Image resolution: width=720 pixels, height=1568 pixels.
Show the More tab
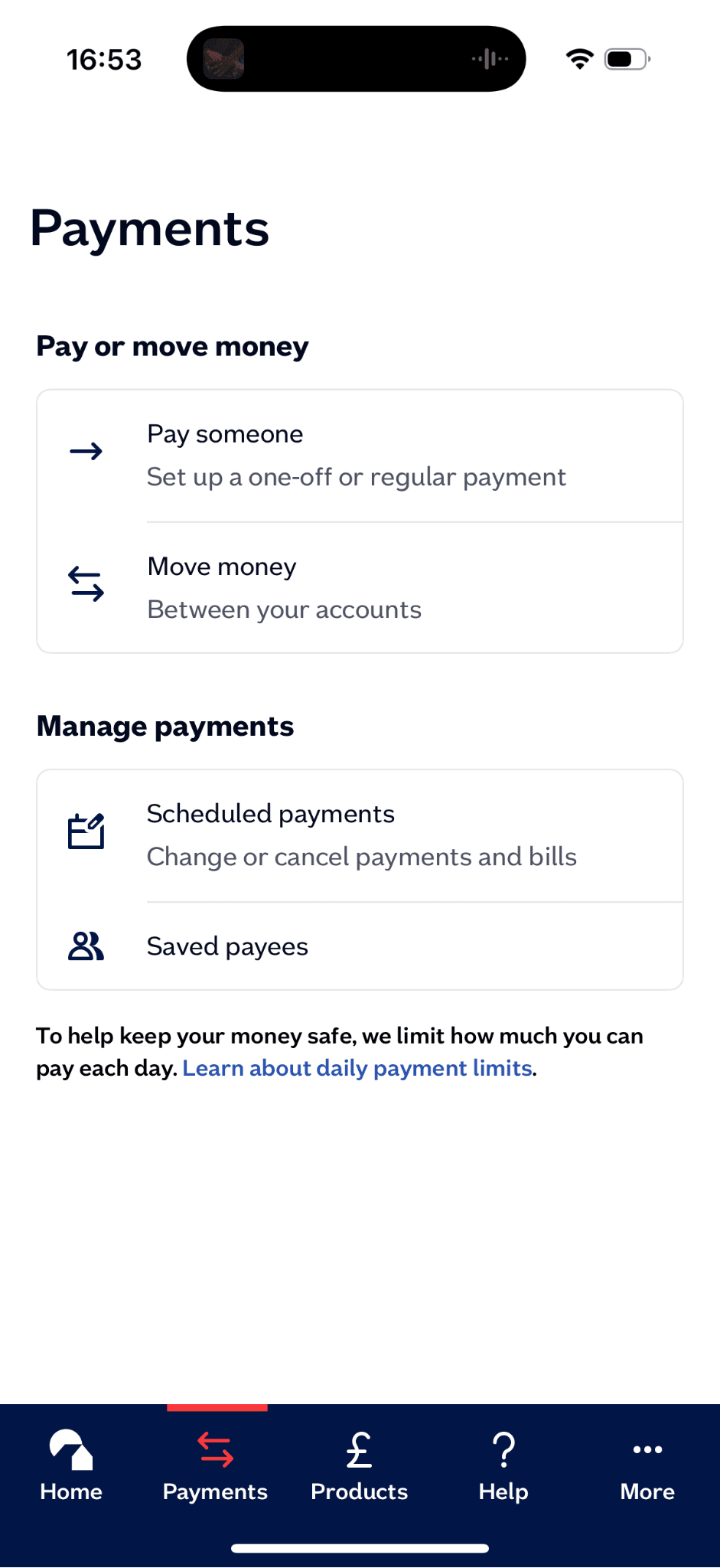click(x=647, y=1466)
